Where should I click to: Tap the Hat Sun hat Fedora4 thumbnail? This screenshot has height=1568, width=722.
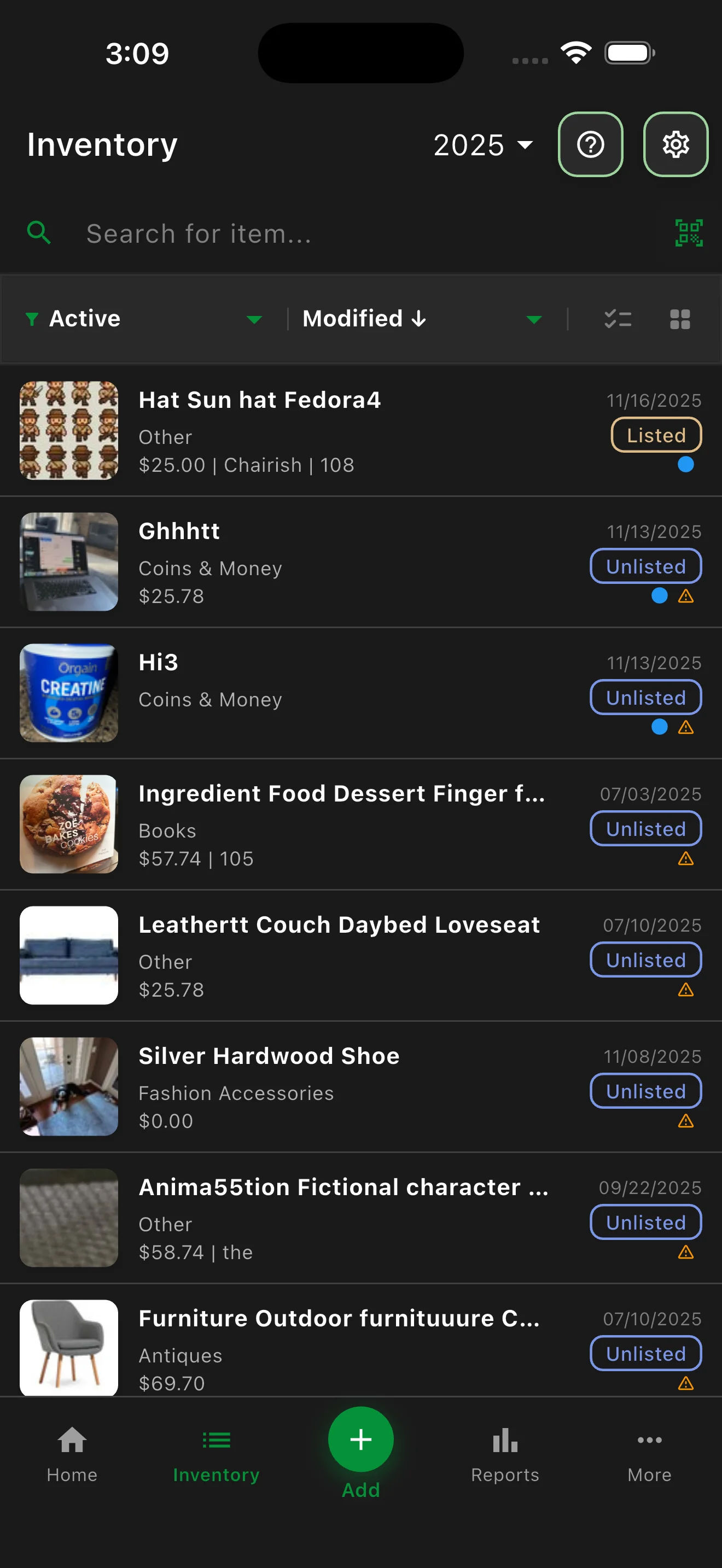pos(68,430)
